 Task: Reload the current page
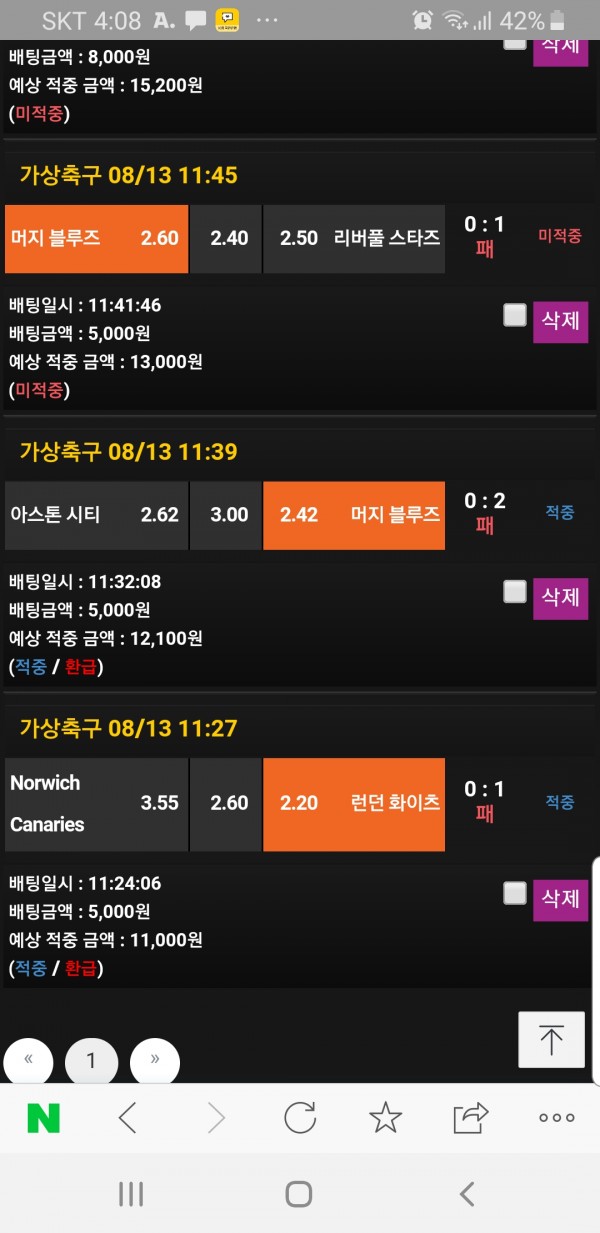tap(300, 1118)
